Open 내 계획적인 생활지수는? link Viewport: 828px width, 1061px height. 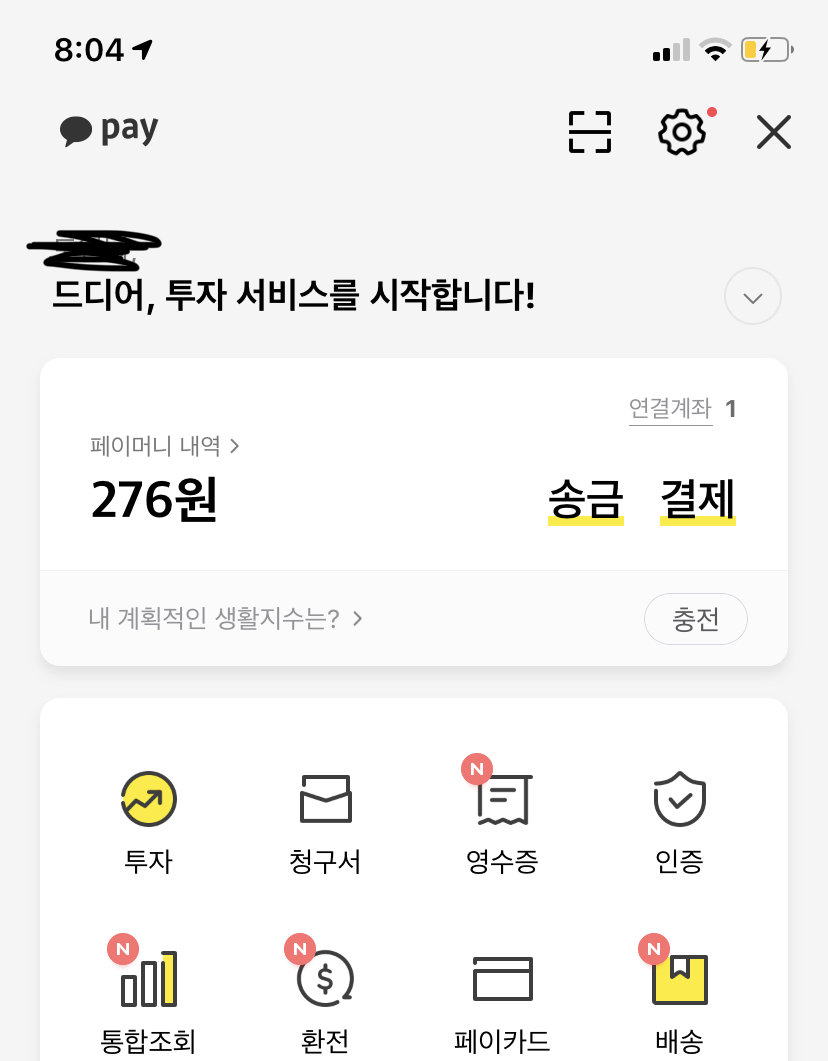[225, 619]
